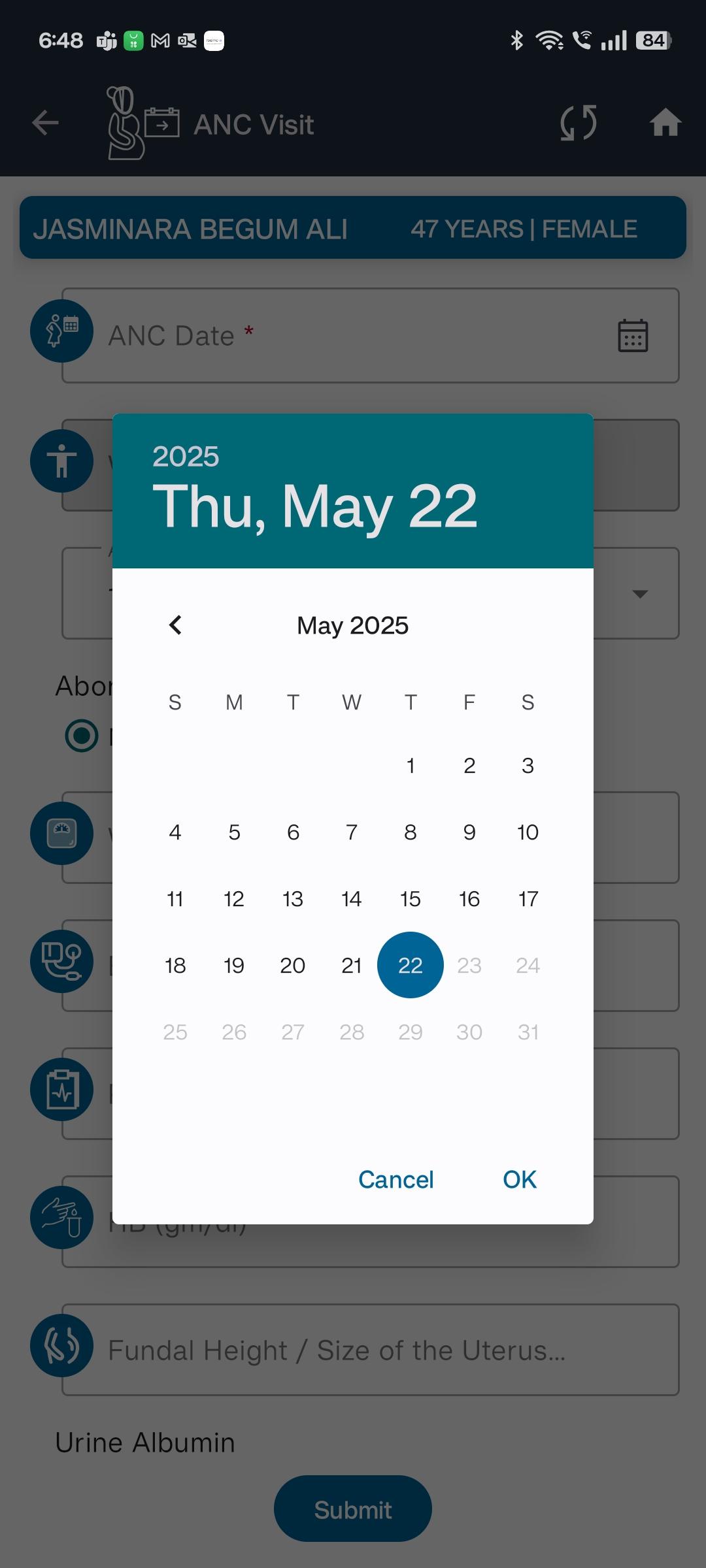Select May 1 in the calendar
The width and height of the screenshot is (706, 1568).
point(411,765)
